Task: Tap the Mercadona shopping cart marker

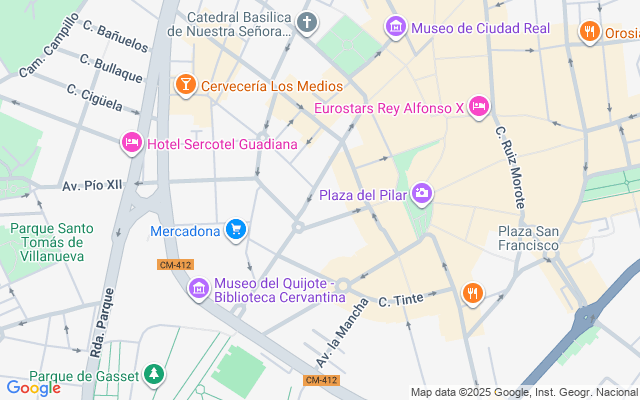Action: [x=236, y=230]
